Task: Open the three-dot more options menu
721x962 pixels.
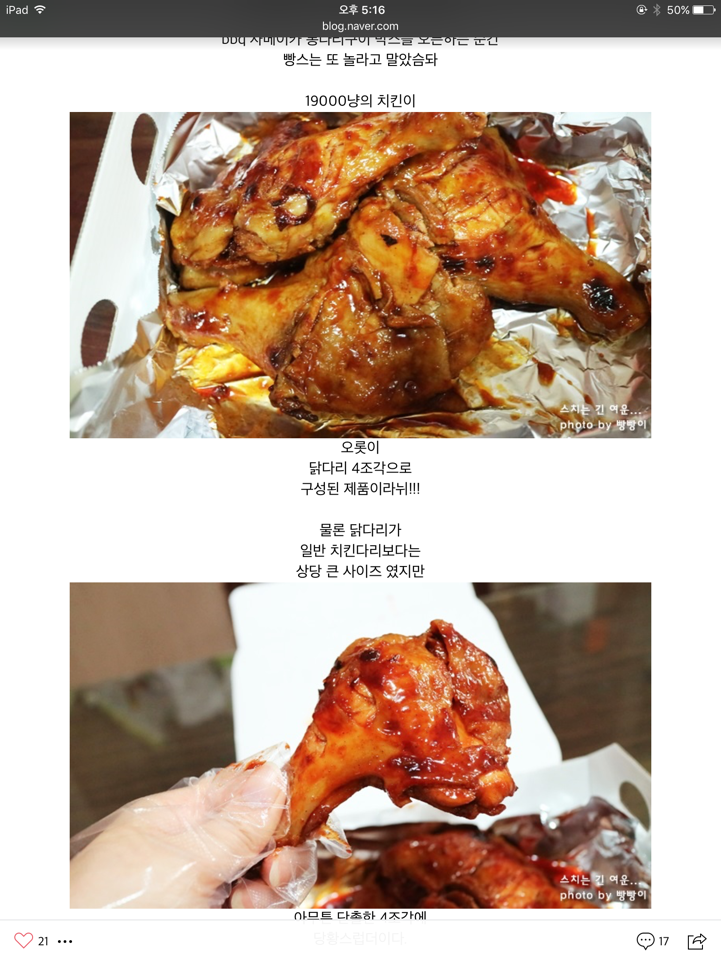Action: tap(65, 942)
